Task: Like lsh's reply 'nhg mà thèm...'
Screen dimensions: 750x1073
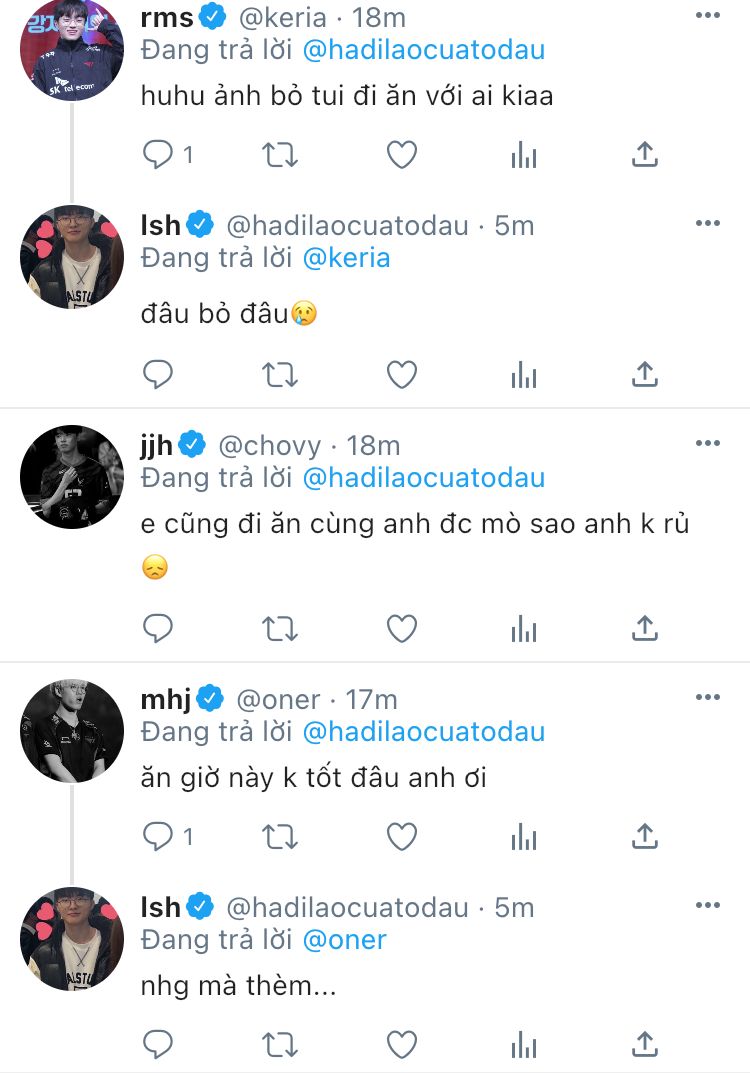Action: click(401, 1045)
